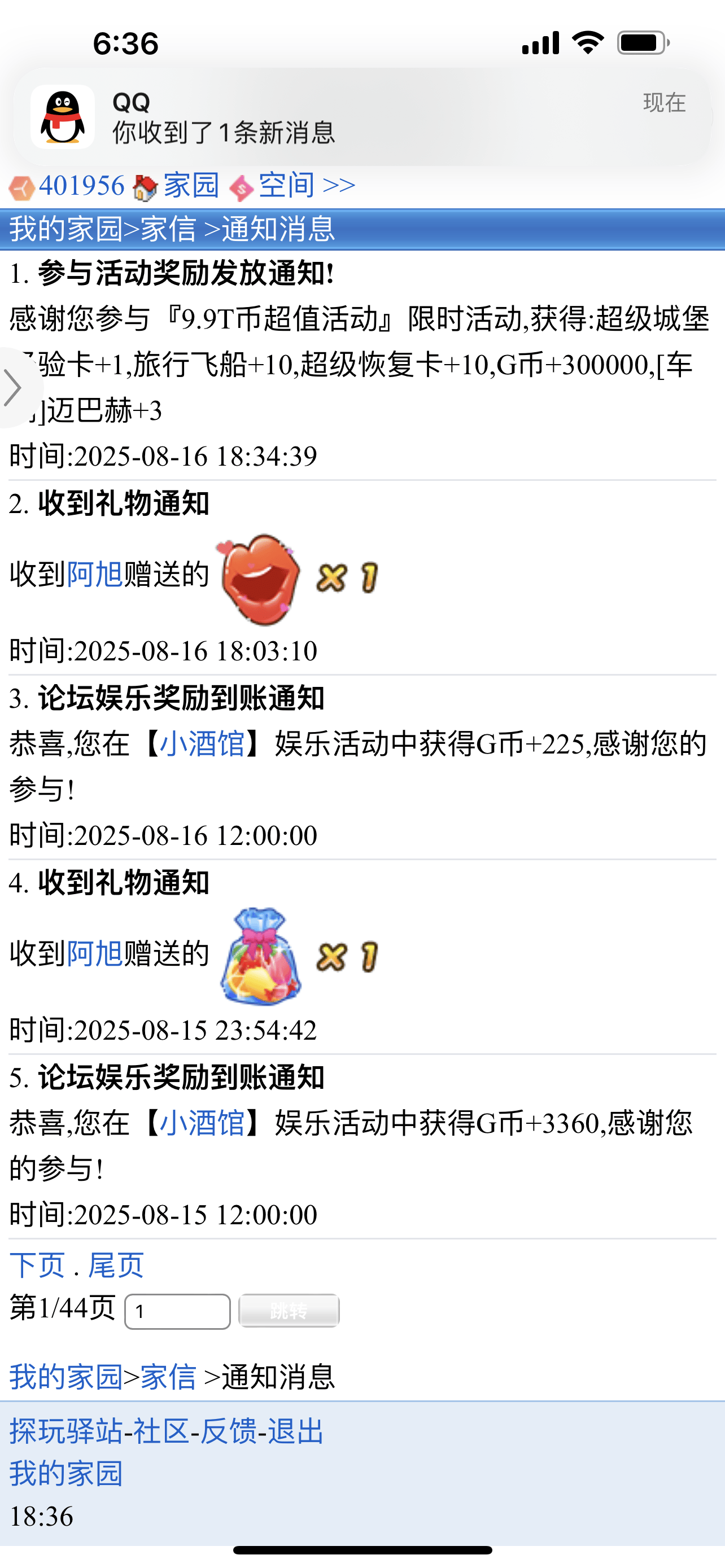Open 反馈 feedback footer link
This screenshot has height=1568, width=725.
point(228,1431)
